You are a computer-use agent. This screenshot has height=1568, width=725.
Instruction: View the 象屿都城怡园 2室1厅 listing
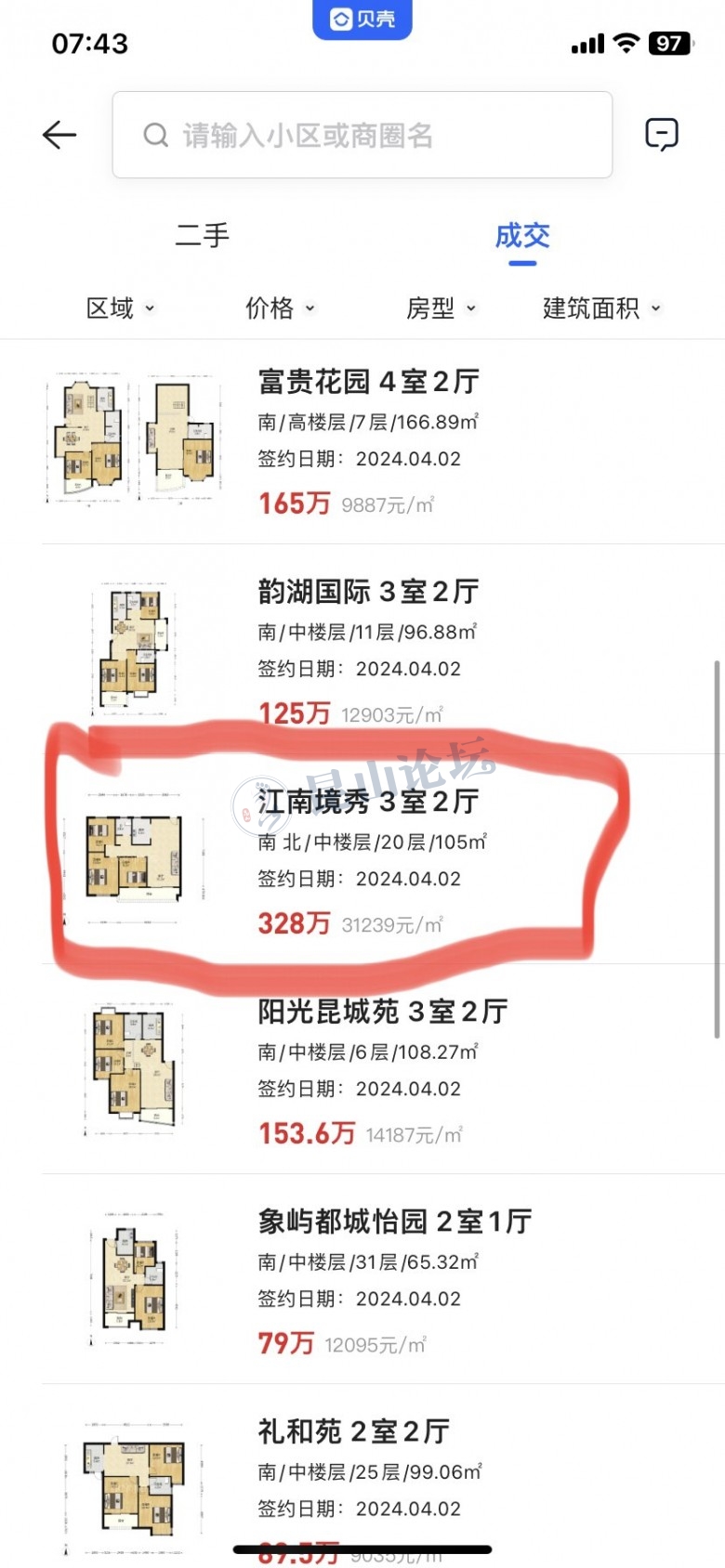[x=394, y=1222]
